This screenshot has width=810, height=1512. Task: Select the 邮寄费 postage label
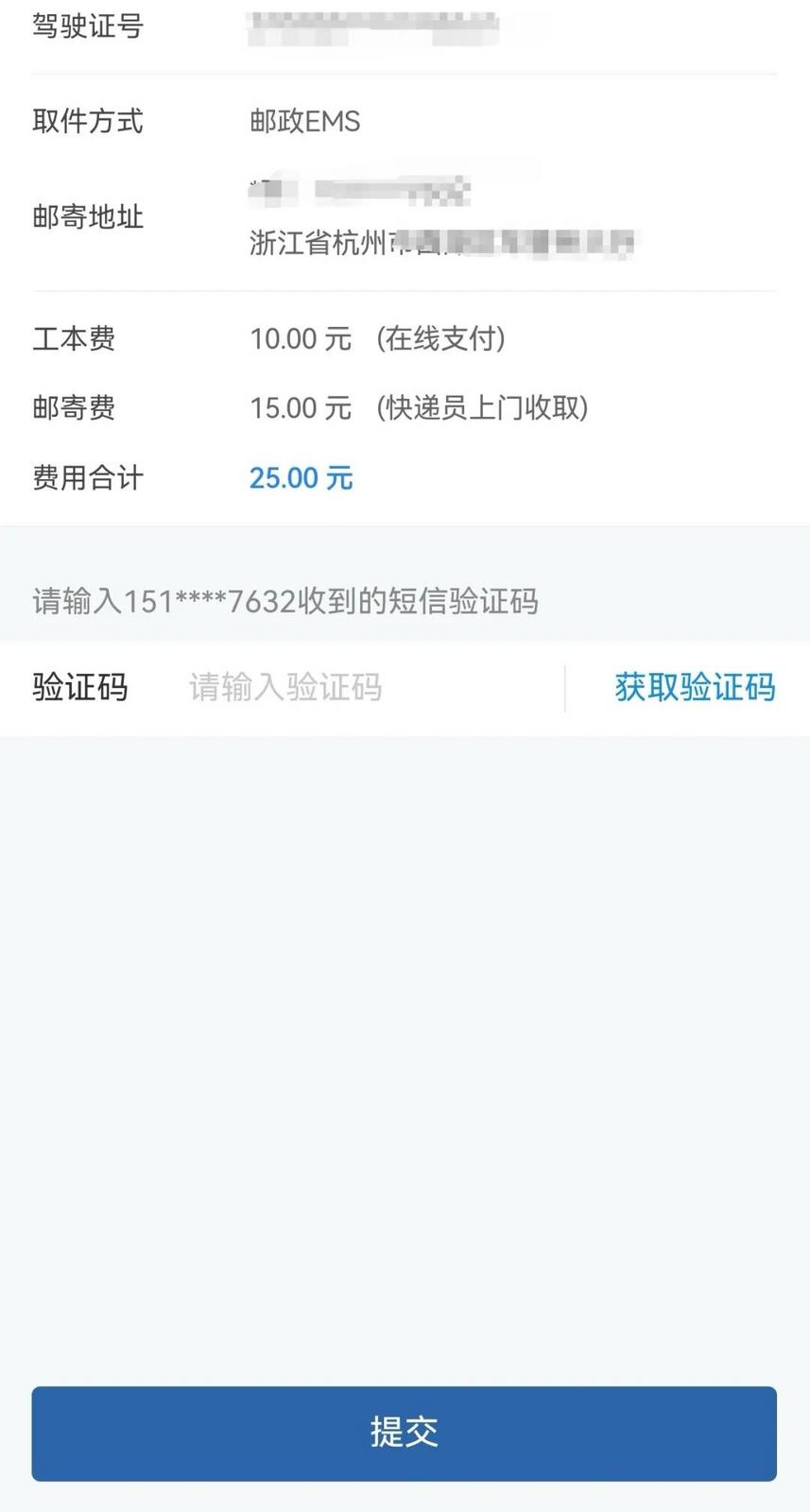[x=75, y=408]
